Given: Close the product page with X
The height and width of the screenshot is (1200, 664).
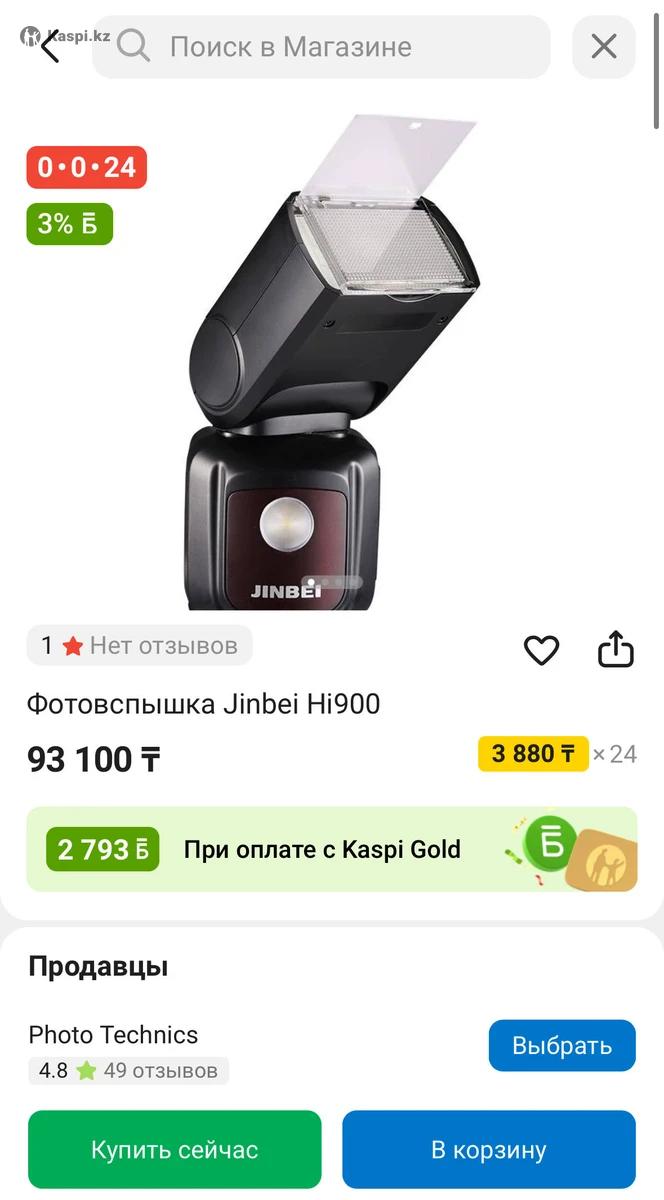Looking at the screenshot, I should click(603, 46).
